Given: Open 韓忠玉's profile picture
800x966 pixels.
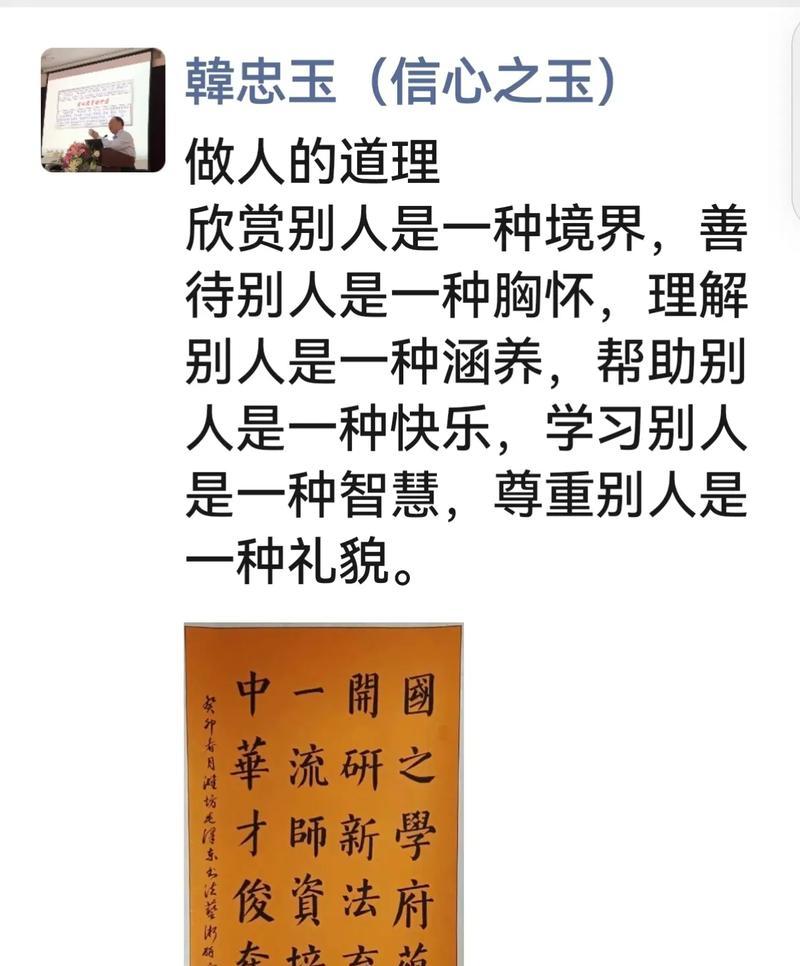Looking at the screenshot, I should [102, 110].
